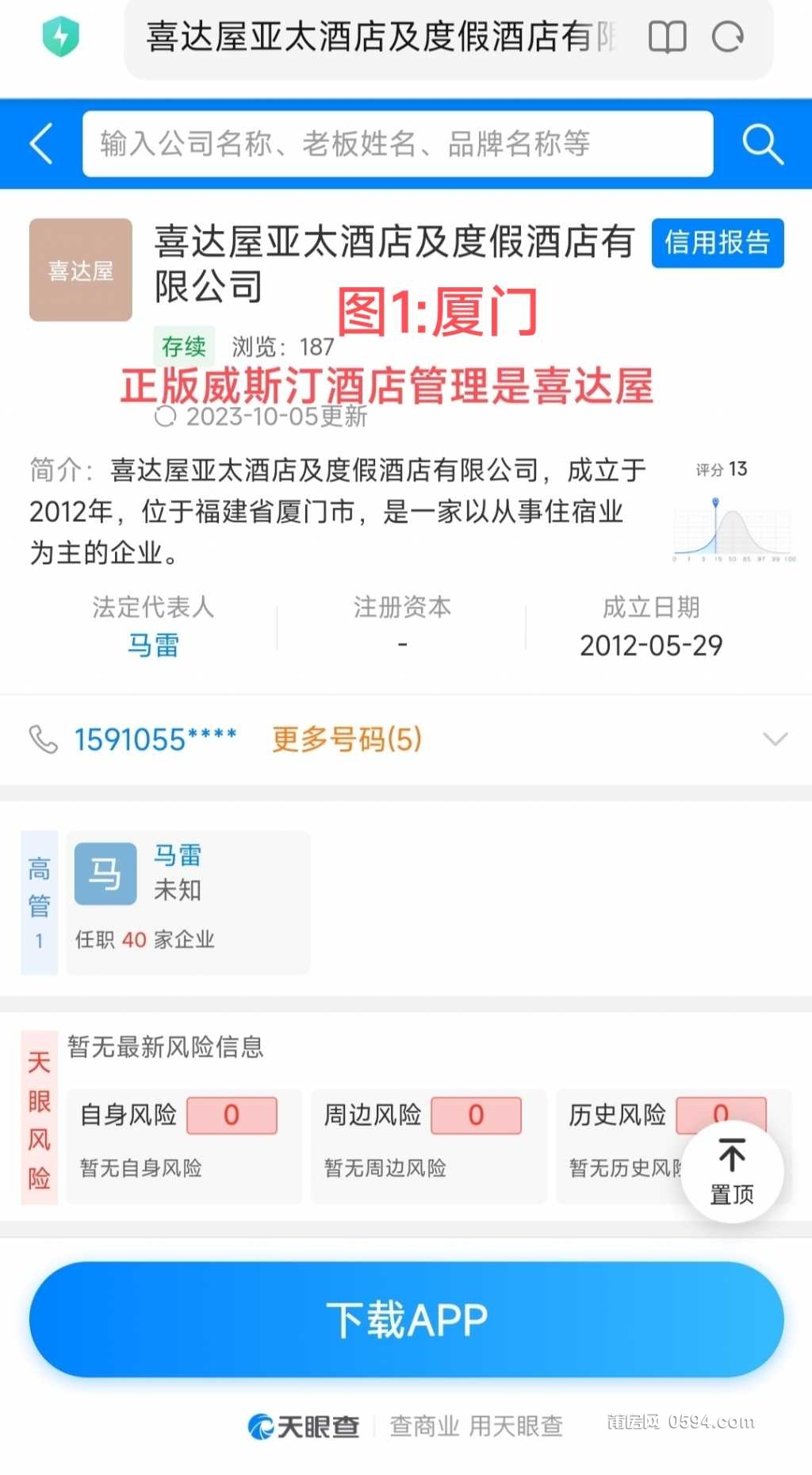
Task: Open the company name search field
Action: [x=396, y=144]
